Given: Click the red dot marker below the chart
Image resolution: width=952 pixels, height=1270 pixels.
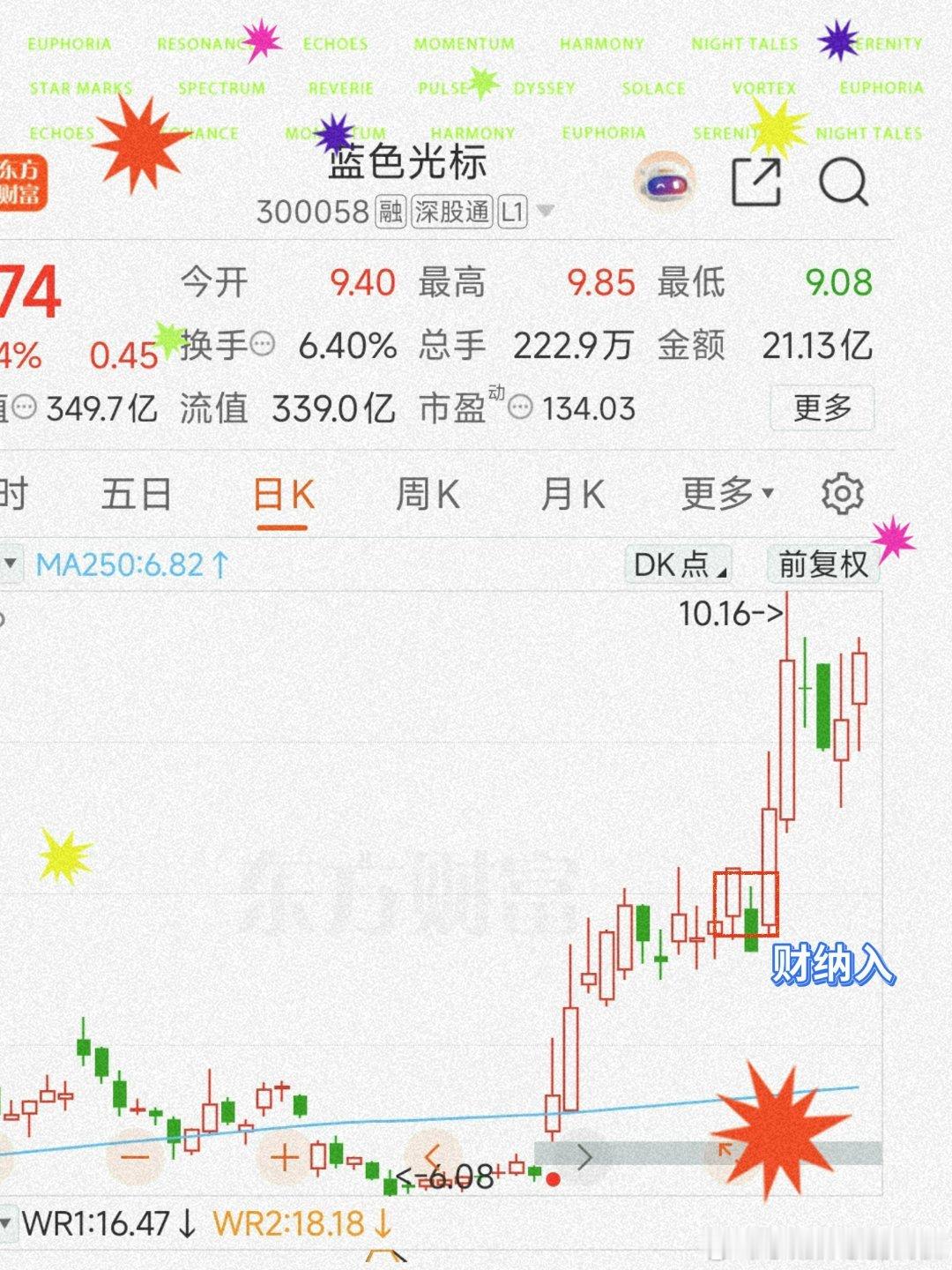Looking at the screenshot, I should pos(553,1177).
